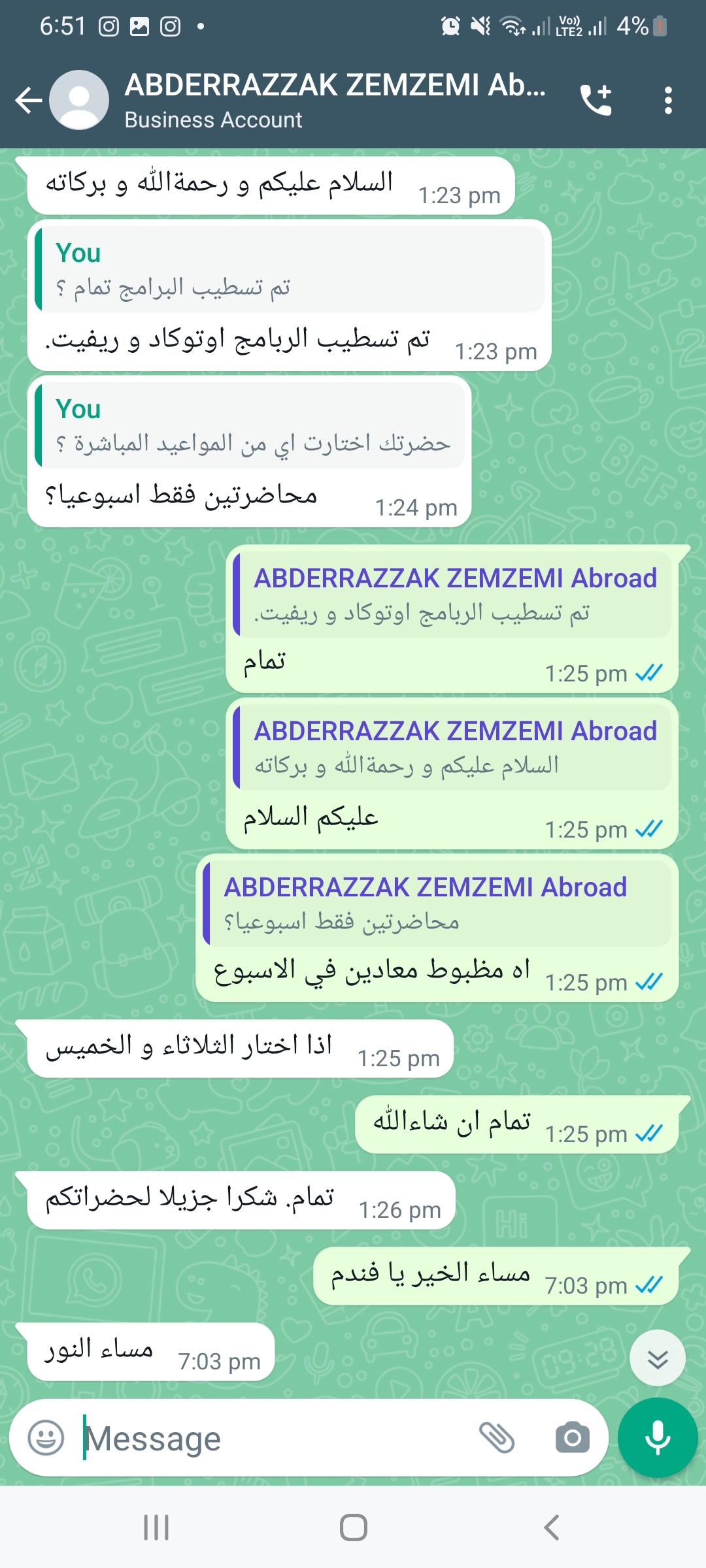This screenshot has height=1568, width=706.
Task: Open the camera from the message bar
Action: tap(572, 1437)
